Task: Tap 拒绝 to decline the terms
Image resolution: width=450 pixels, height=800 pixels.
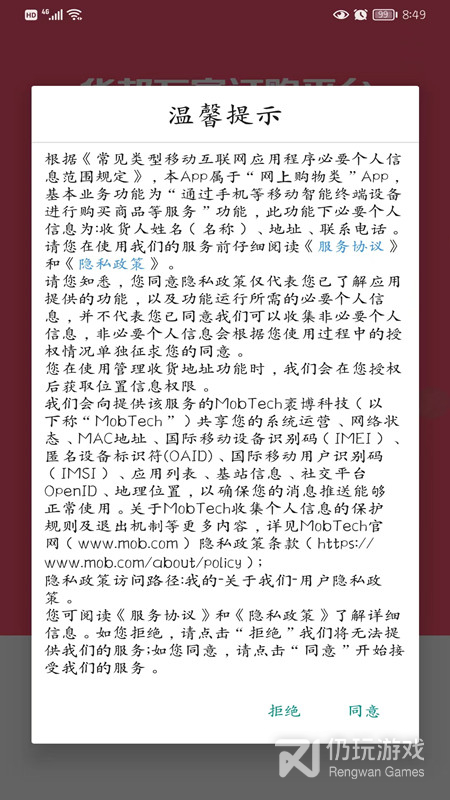Action: (284, 711)
